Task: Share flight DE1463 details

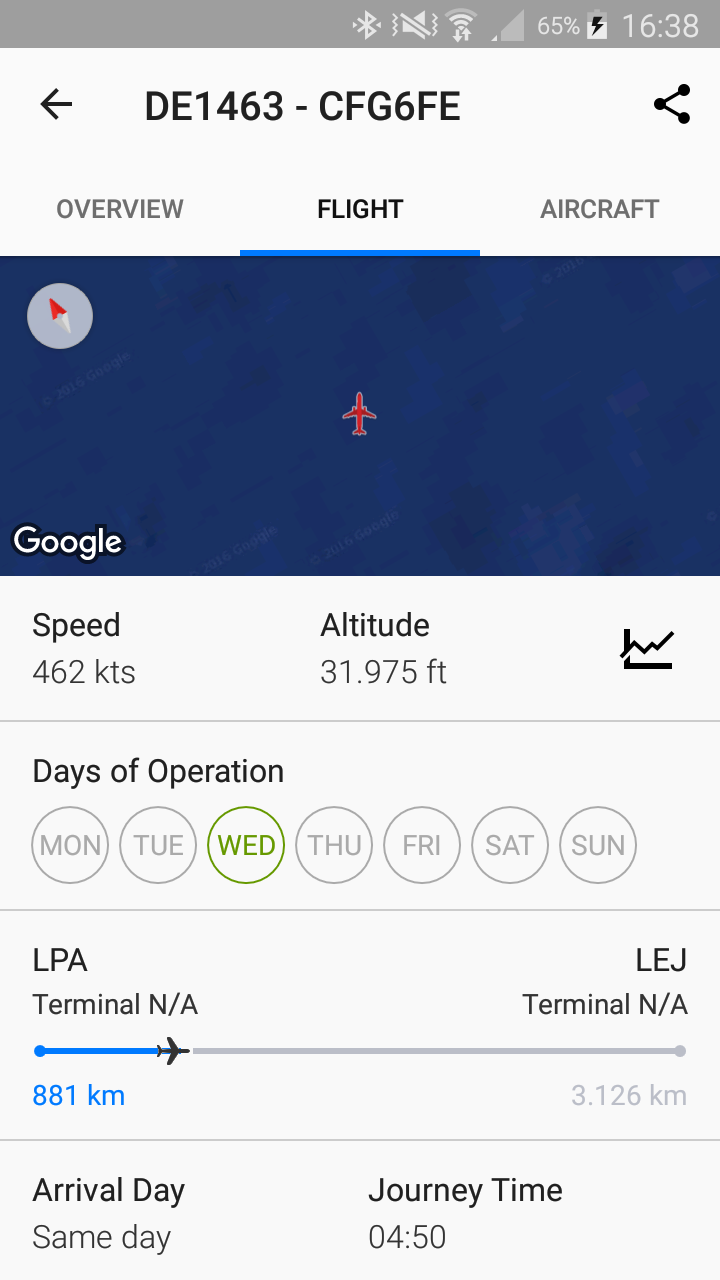Action: 672,105
